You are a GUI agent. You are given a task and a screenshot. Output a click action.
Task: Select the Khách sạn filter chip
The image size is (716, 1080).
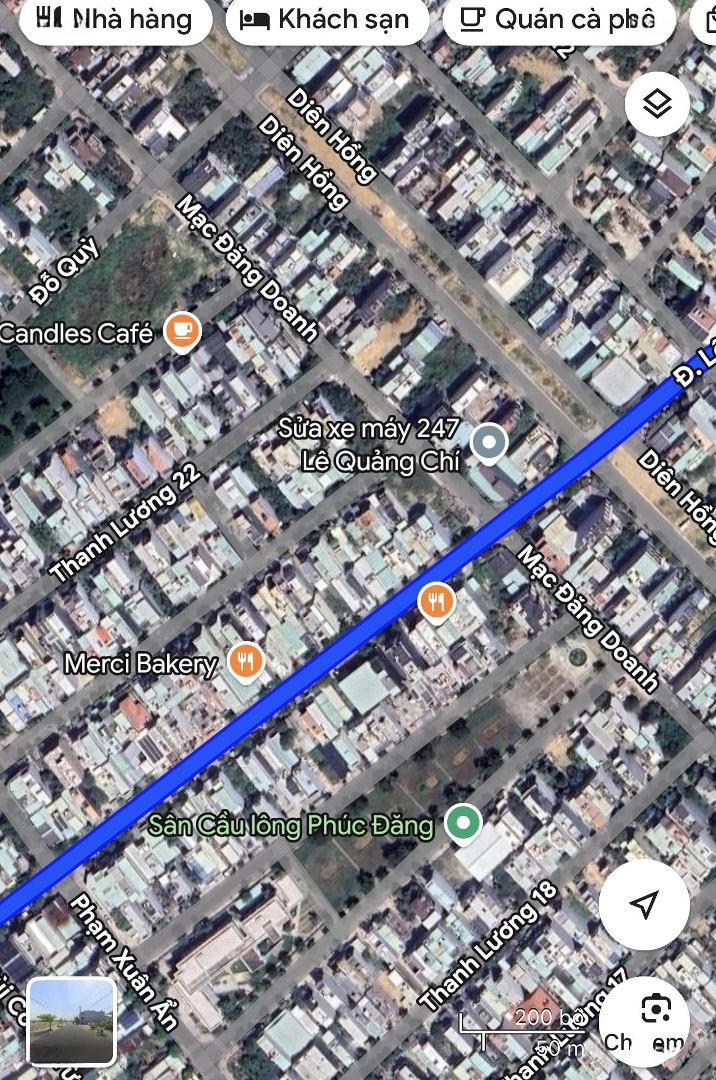[x=327, y=19]
